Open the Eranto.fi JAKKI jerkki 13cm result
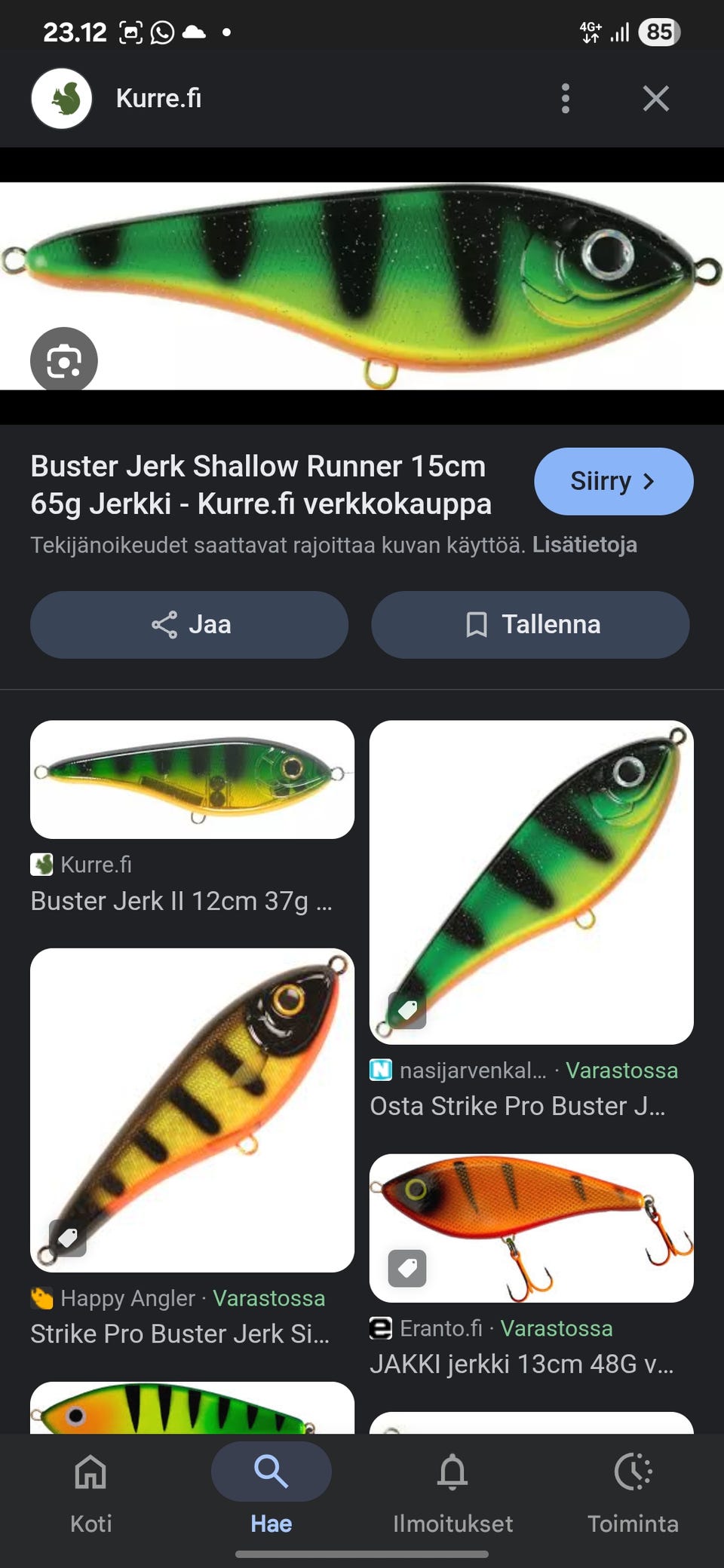724x1568 pixels. (x=532, y=1266)
